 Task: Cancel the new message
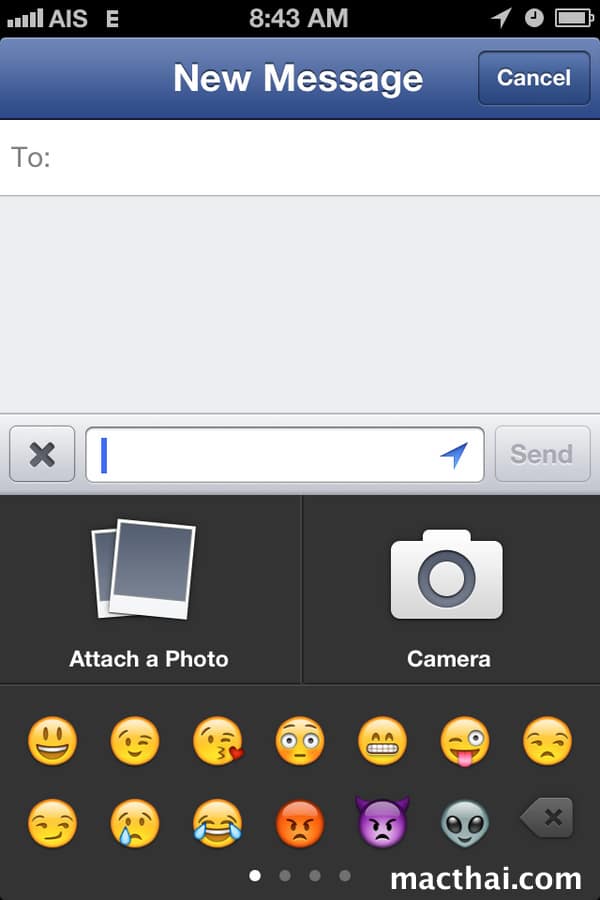[534, 78]
